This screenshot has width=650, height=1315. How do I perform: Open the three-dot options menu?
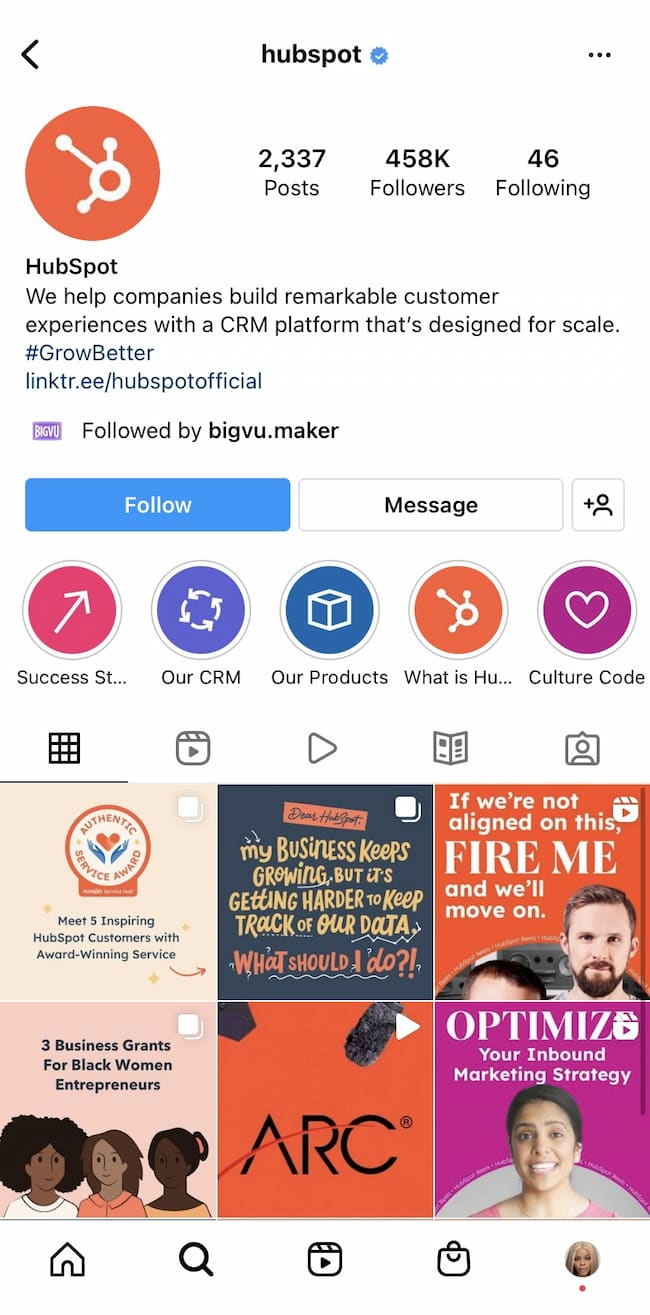[x=599, y=55]
